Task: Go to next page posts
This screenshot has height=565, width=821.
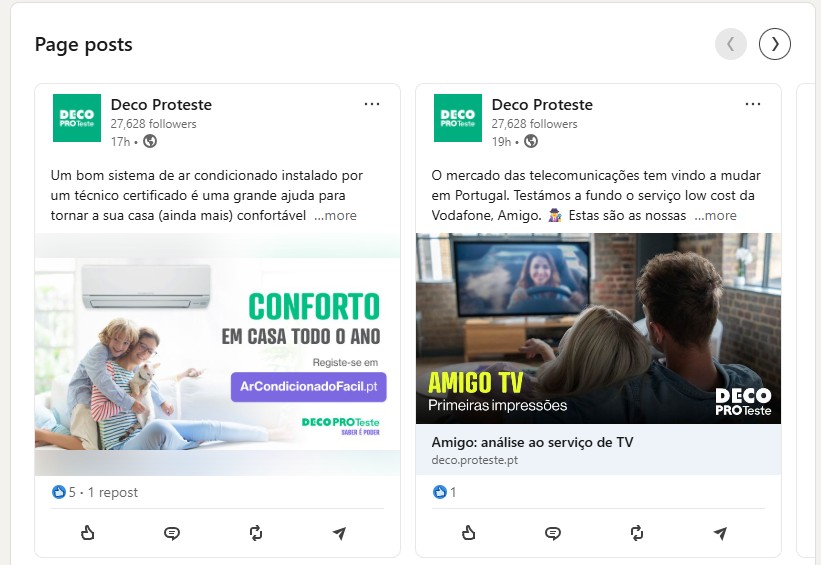Action: [775, 44]
